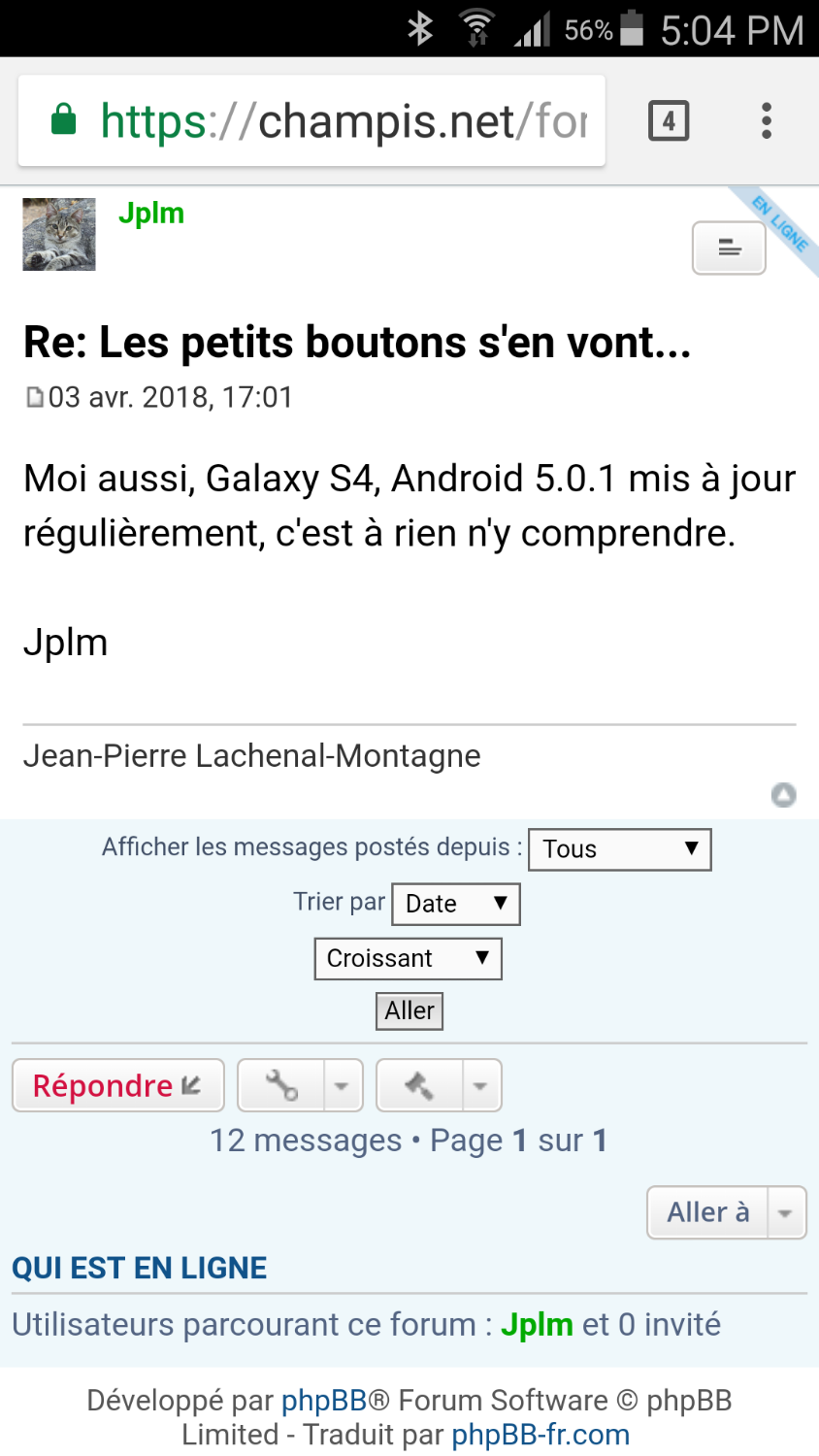Open the 'Aller à' jump menu

(x=726, y=1212)
